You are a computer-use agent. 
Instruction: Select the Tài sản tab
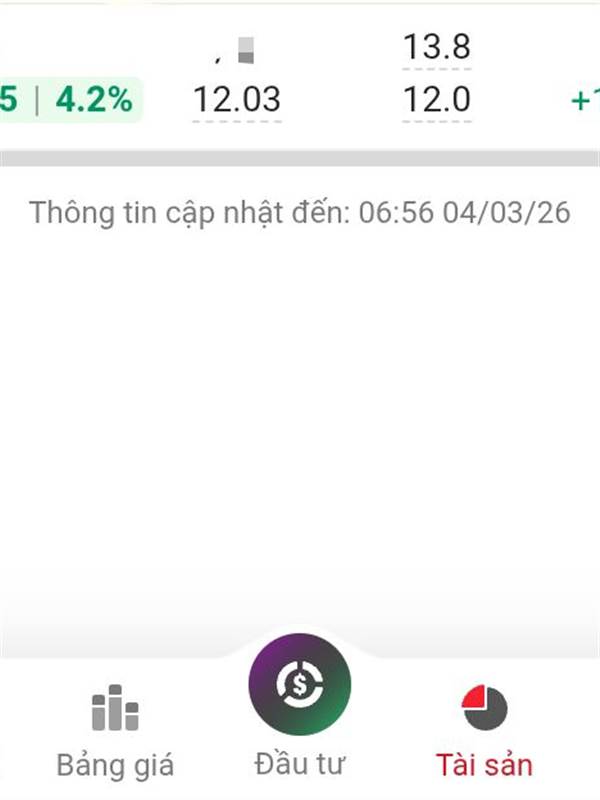point(484,731)
